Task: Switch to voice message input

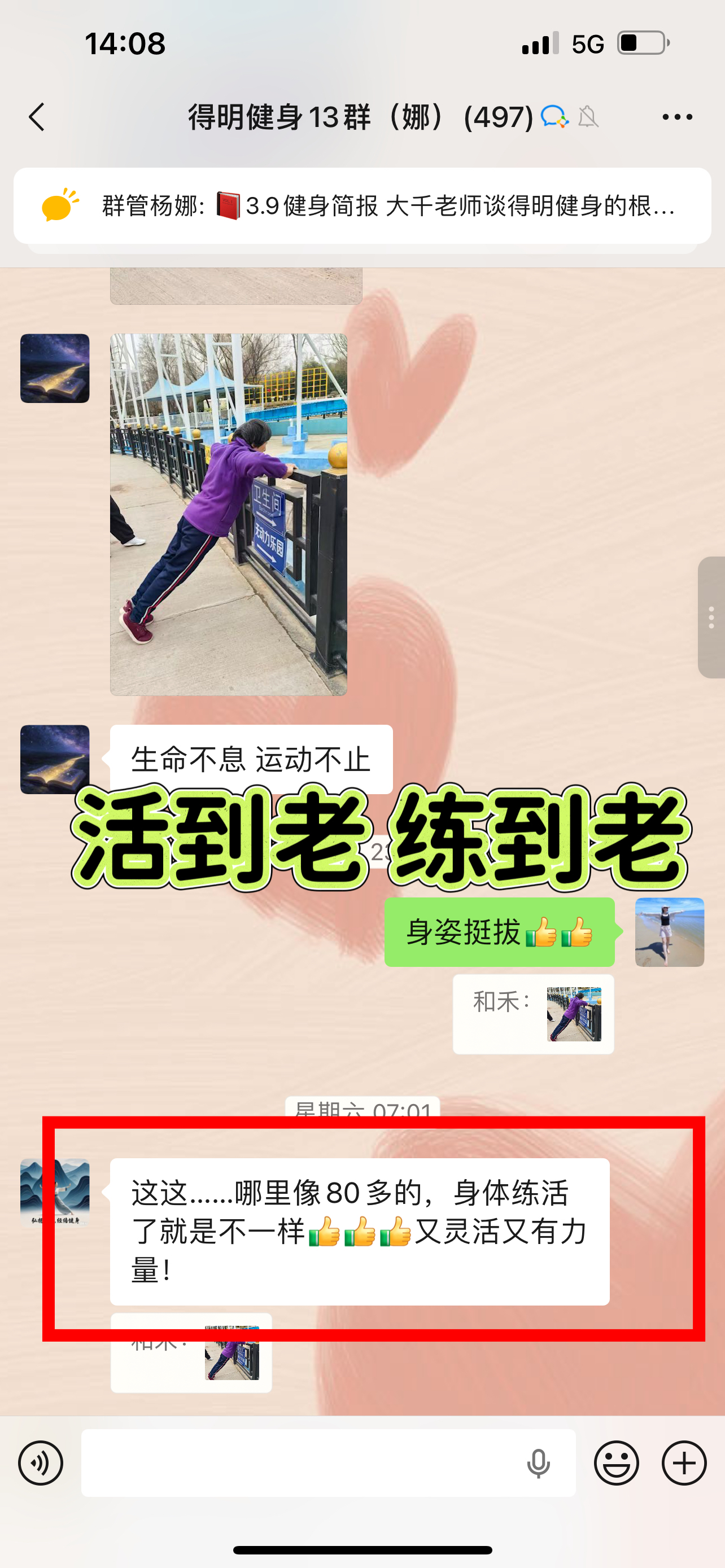Action: click(x=41, y=1462)
